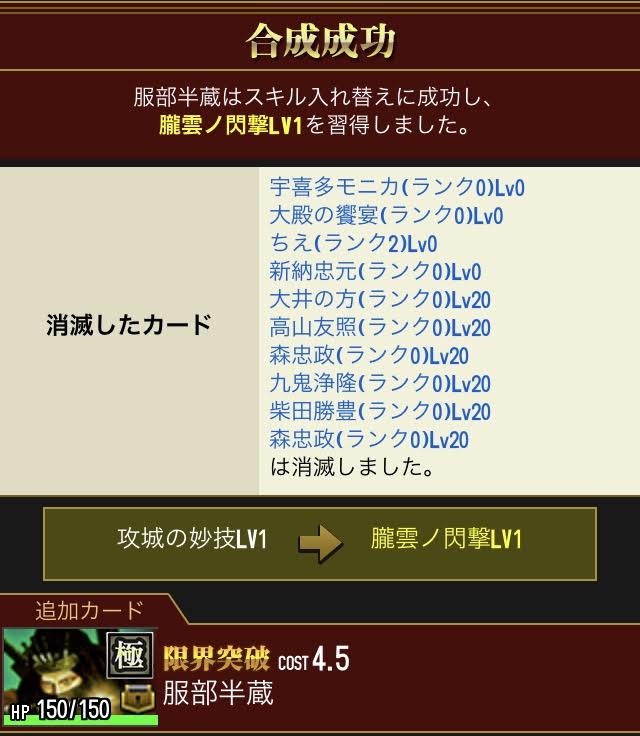This screenshot has height=736, width=640.
Task: Open 高山友照 card link
Action: tap(380, 327)
